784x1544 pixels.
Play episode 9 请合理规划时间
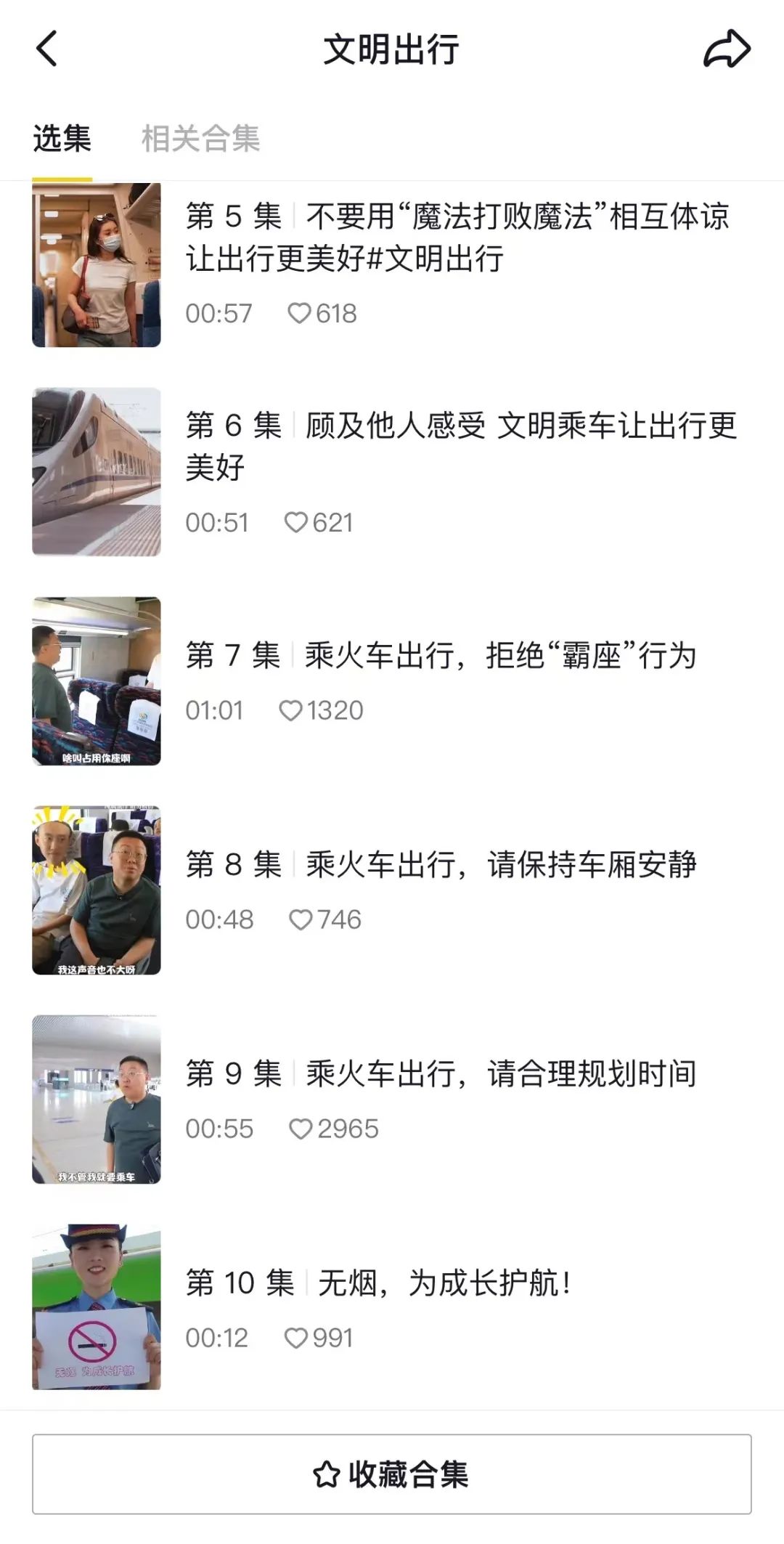click(x=441, y=1074)
